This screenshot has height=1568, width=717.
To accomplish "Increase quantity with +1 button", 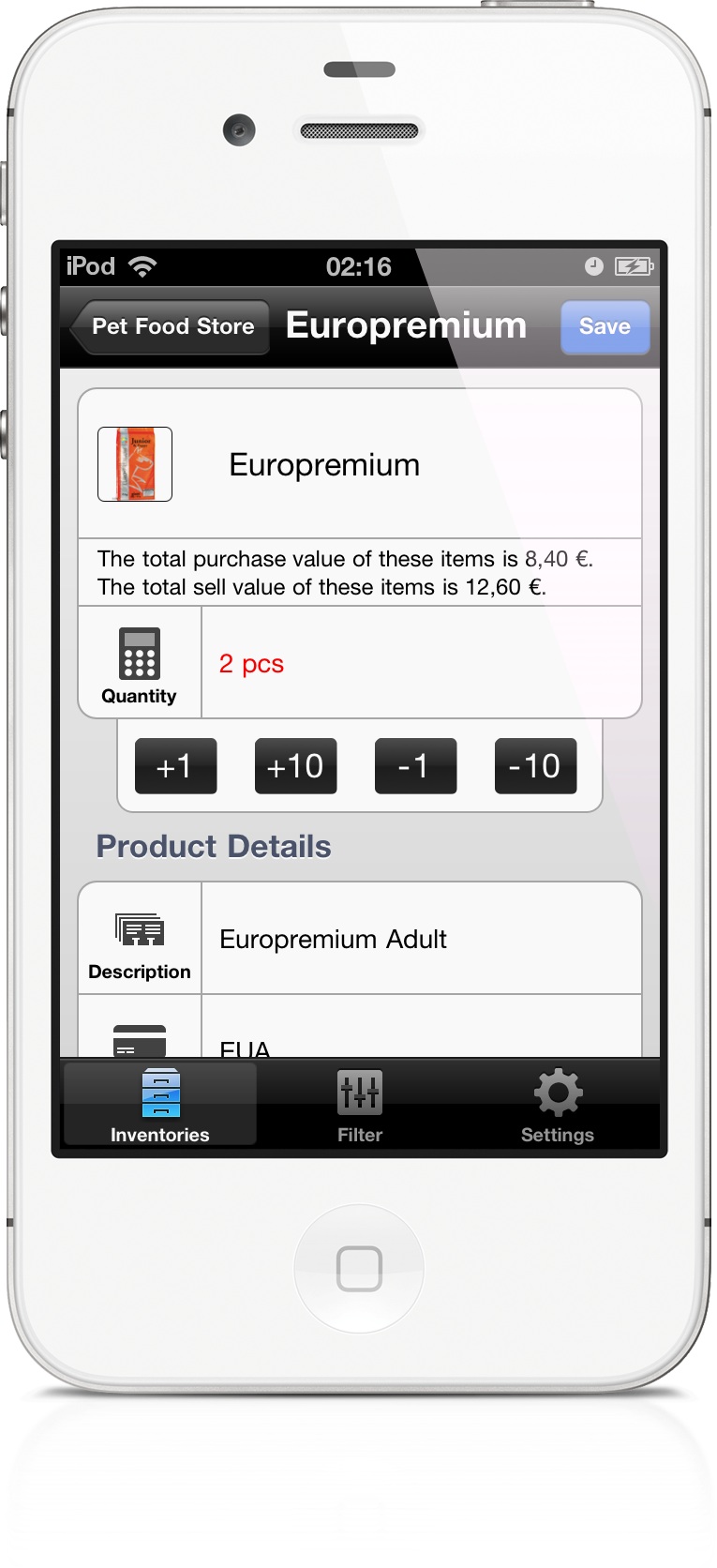I will [x=175, y=766].
